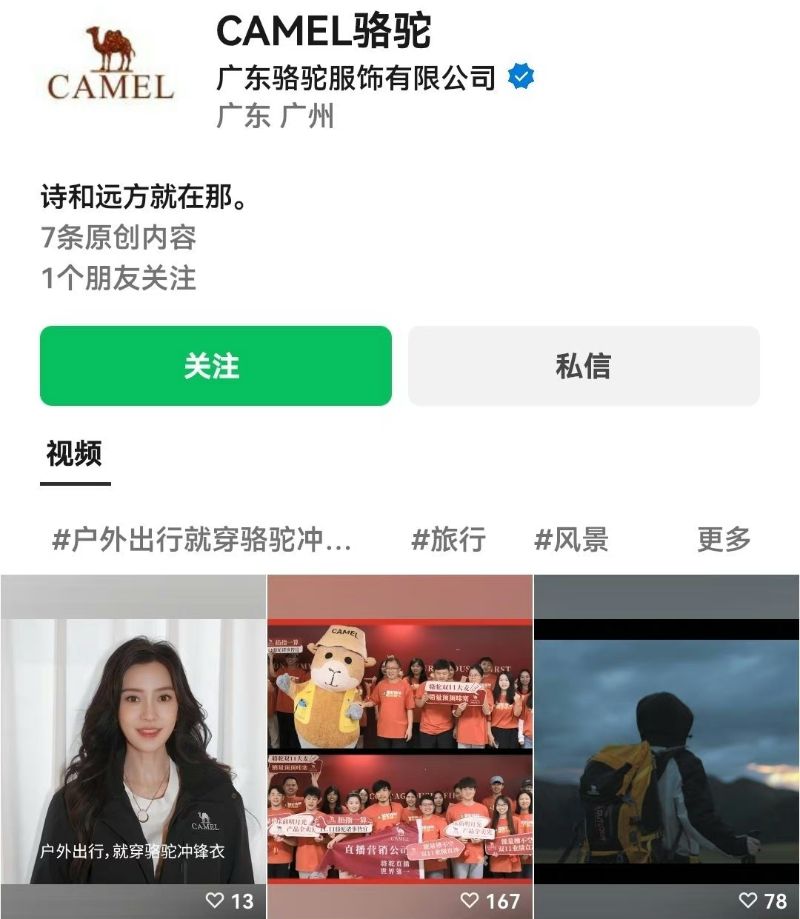Play the group video with 167 likes
Screen dimensions: 800x919
tap(400, 745)
